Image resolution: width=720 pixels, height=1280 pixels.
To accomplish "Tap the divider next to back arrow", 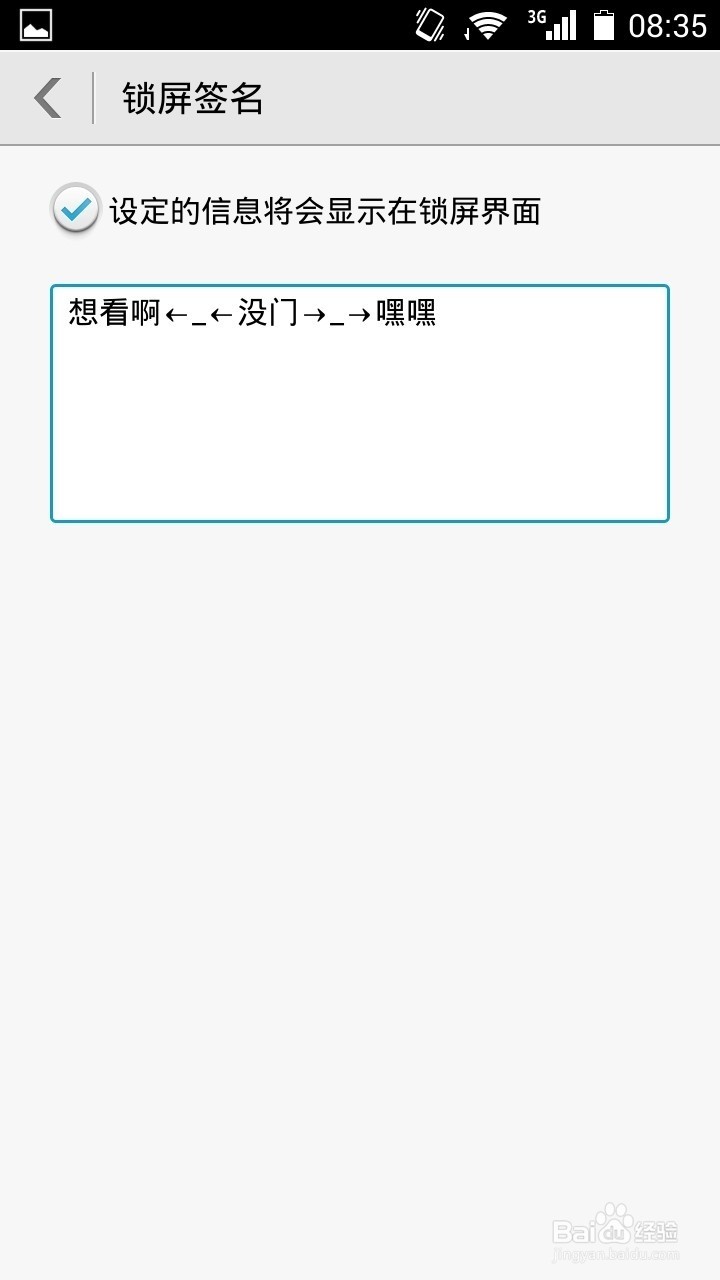I will 91,98.
